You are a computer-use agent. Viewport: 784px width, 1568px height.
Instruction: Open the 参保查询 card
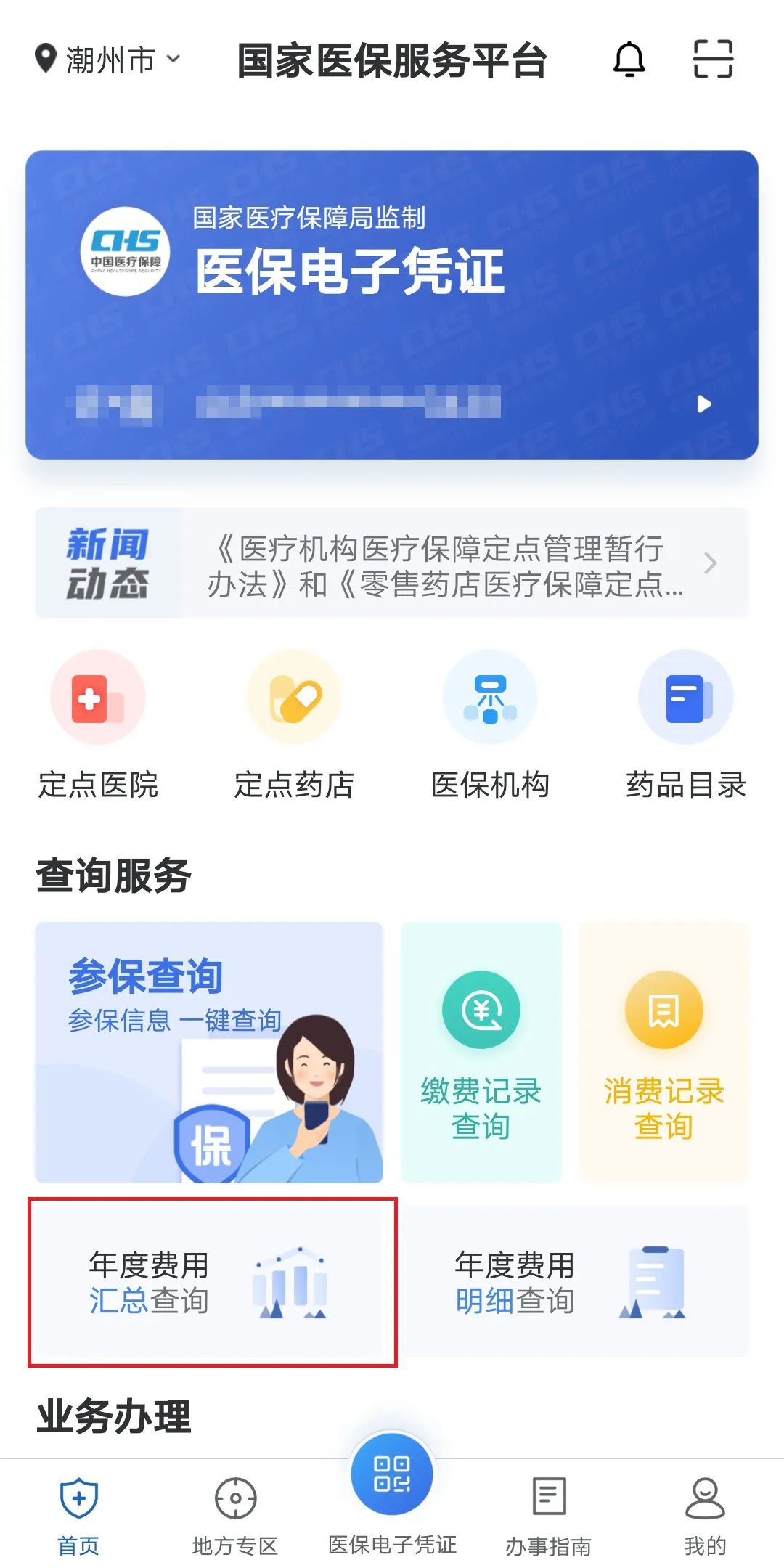tap(209, 1053)
